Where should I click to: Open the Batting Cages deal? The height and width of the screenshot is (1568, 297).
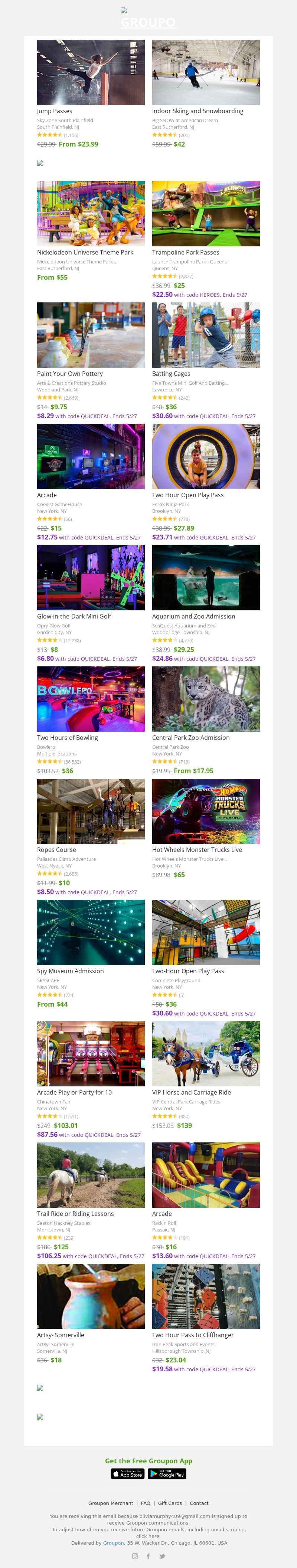click(206, 335)
